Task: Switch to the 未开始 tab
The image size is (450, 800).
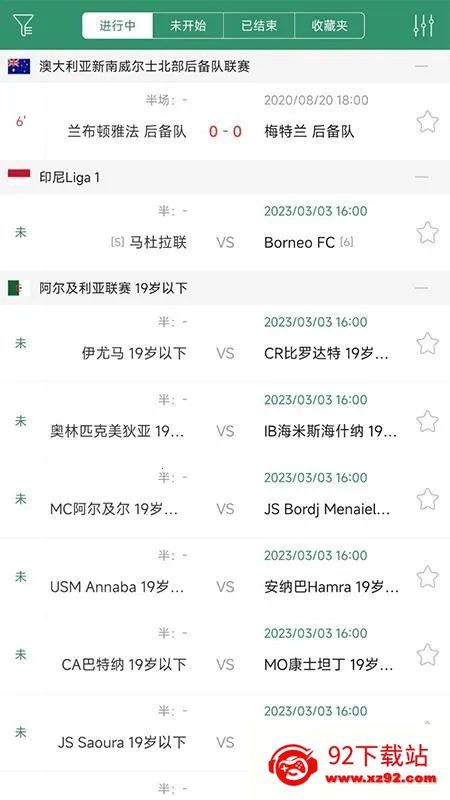Action: pos(188,26)
